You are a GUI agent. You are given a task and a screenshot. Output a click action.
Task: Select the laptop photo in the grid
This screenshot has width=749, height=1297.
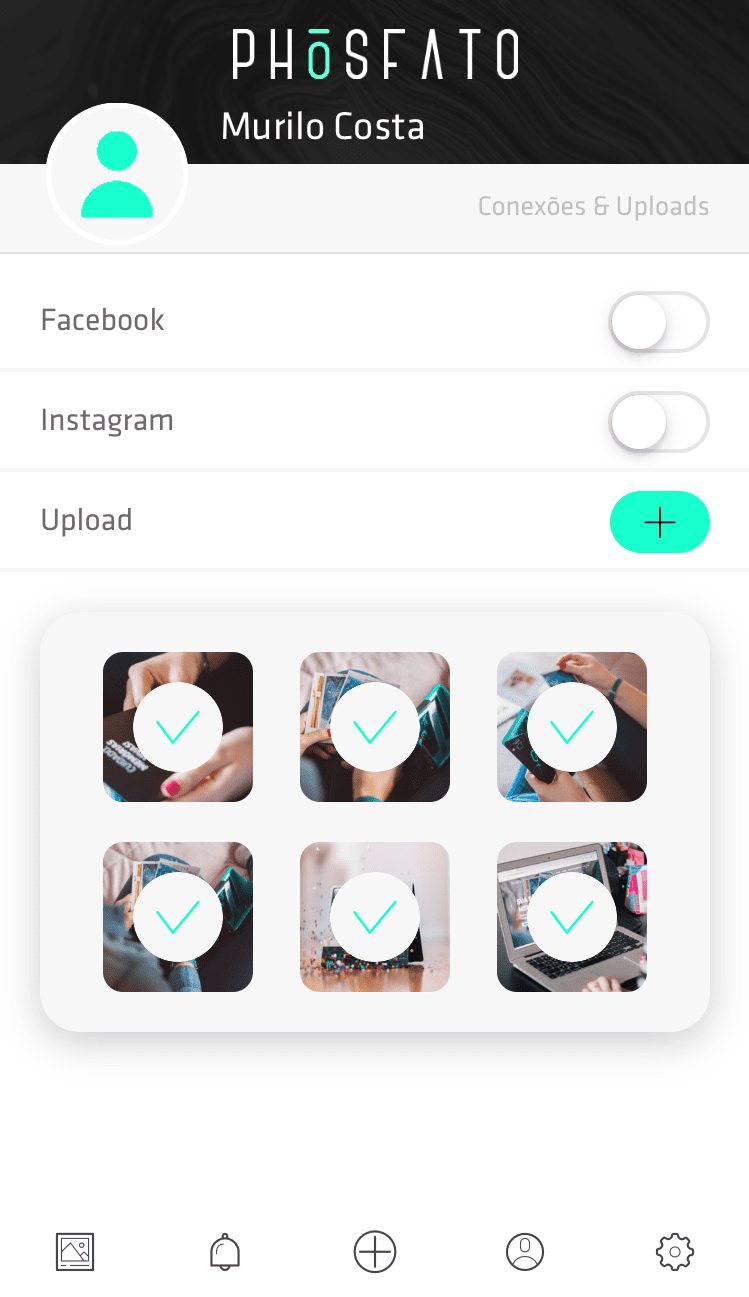(572, 917)
